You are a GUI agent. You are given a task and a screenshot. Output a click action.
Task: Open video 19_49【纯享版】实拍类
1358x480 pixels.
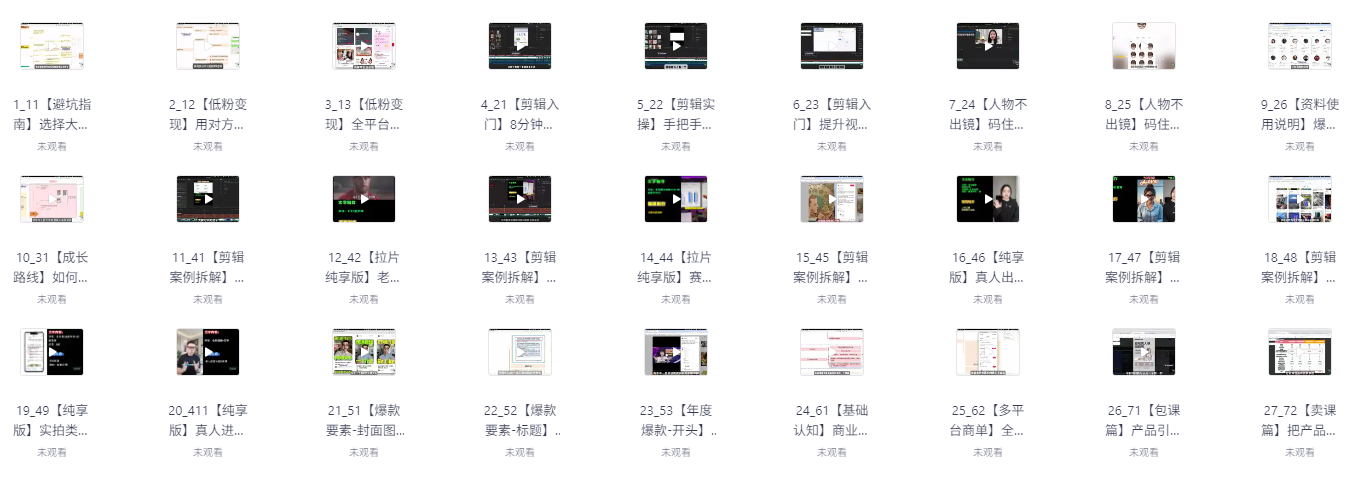coord(52,352)
